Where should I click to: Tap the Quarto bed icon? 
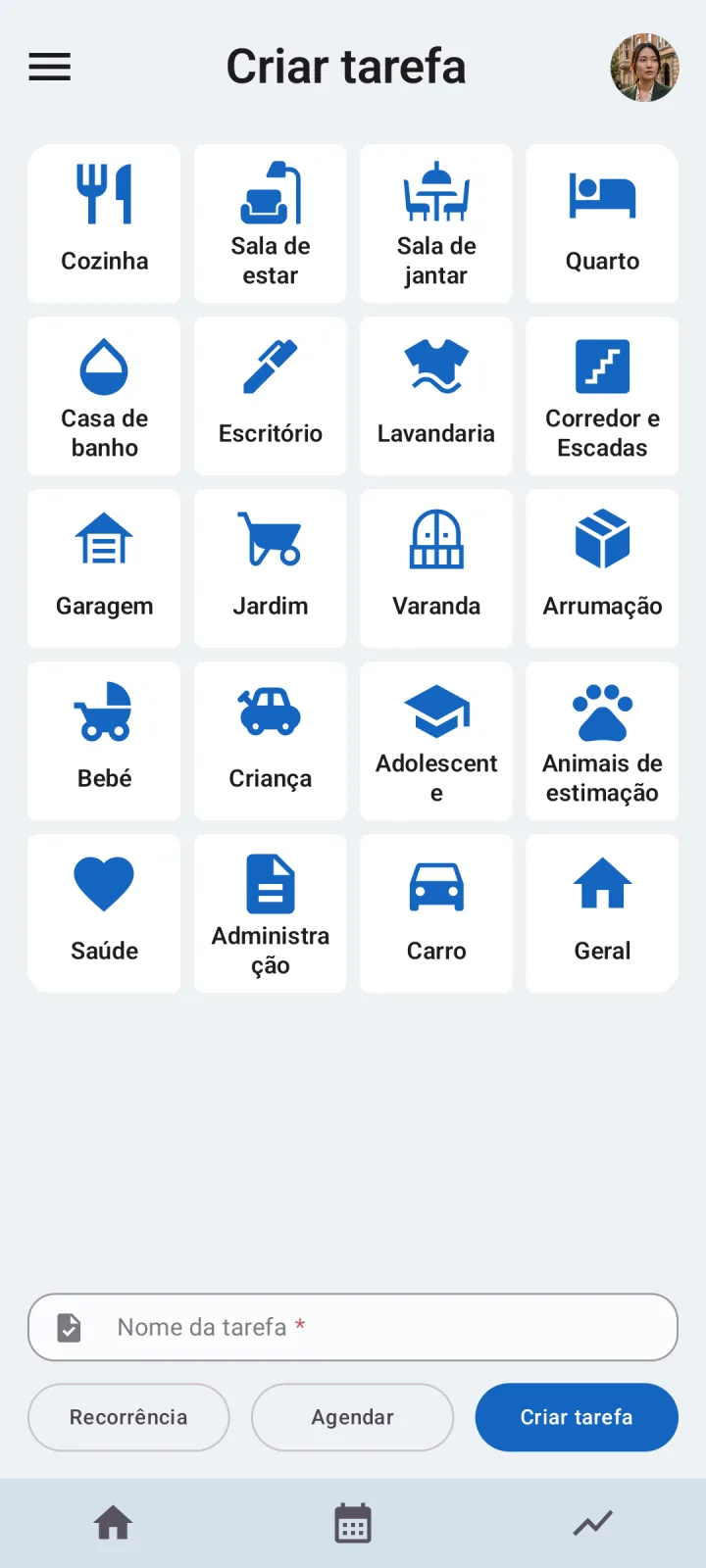601,193
